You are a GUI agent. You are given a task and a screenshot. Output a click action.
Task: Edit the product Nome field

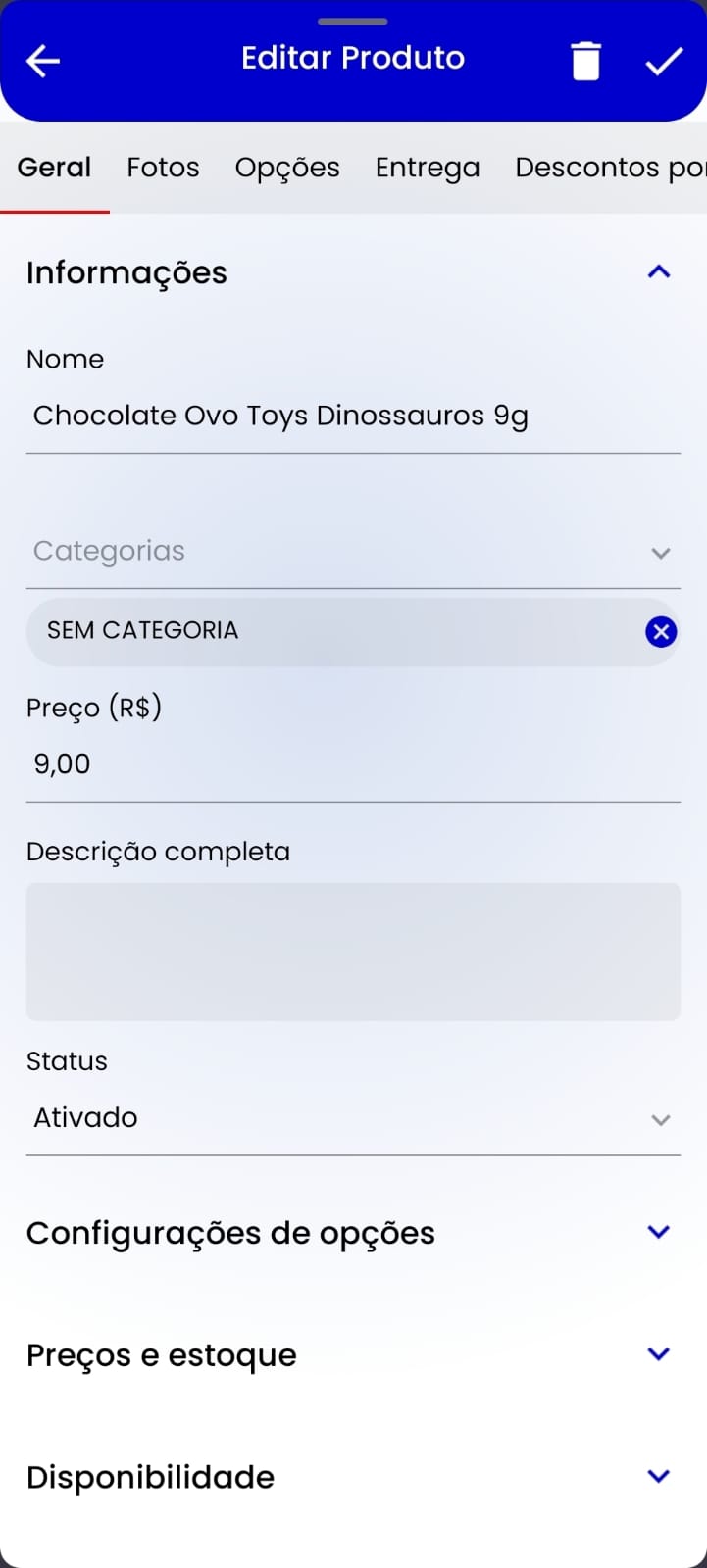pyautogui.click(x=353, y=416)
